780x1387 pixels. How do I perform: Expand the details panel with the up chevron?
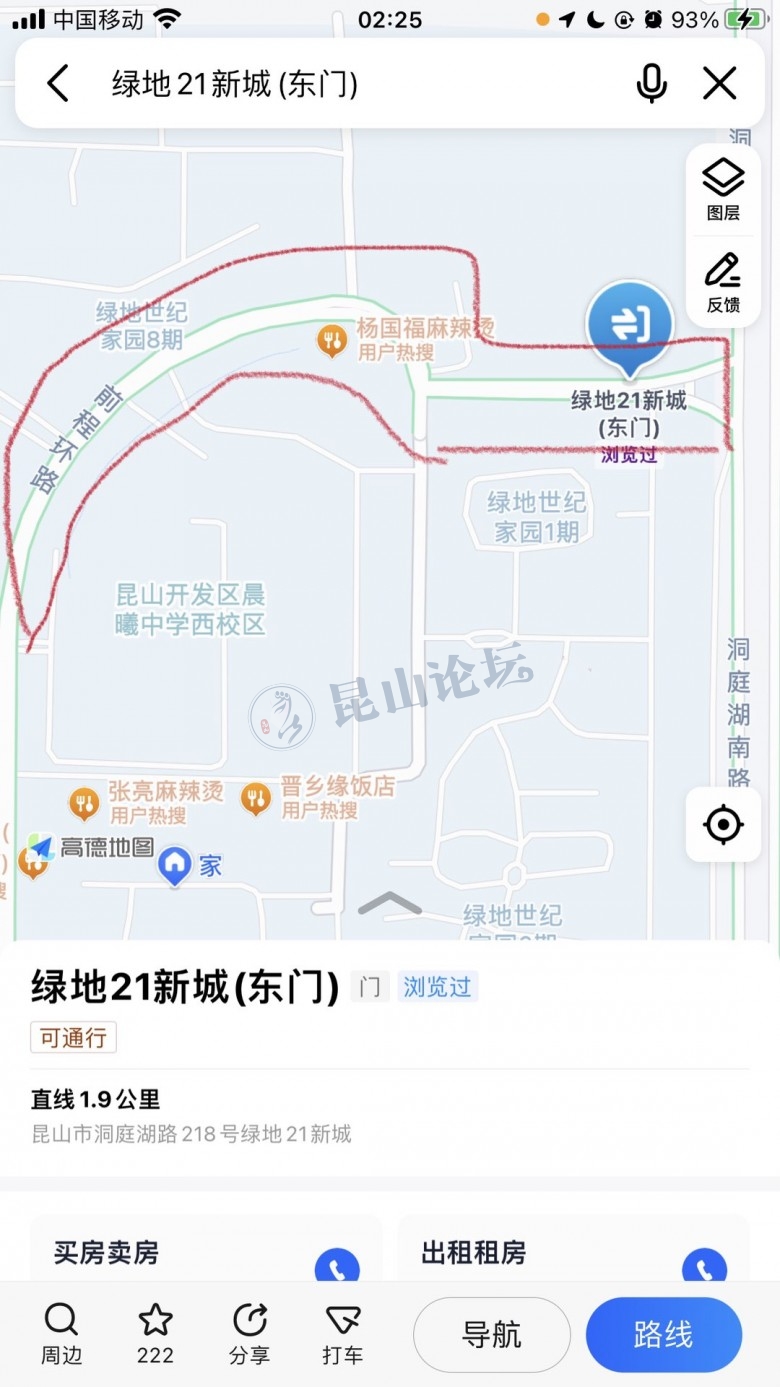tap(390, 904)
